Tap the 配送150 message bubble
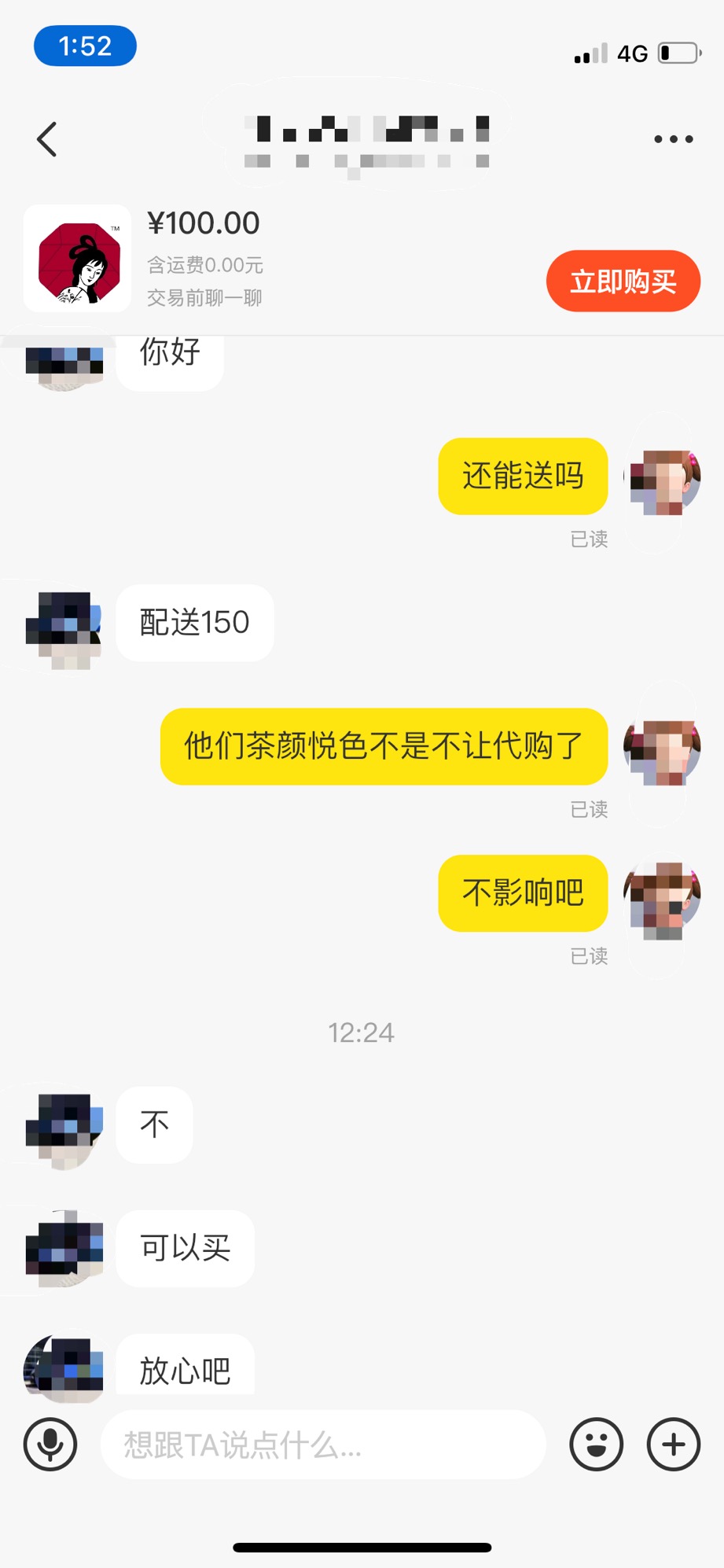The image size is (724, 1568). point(193,623)
